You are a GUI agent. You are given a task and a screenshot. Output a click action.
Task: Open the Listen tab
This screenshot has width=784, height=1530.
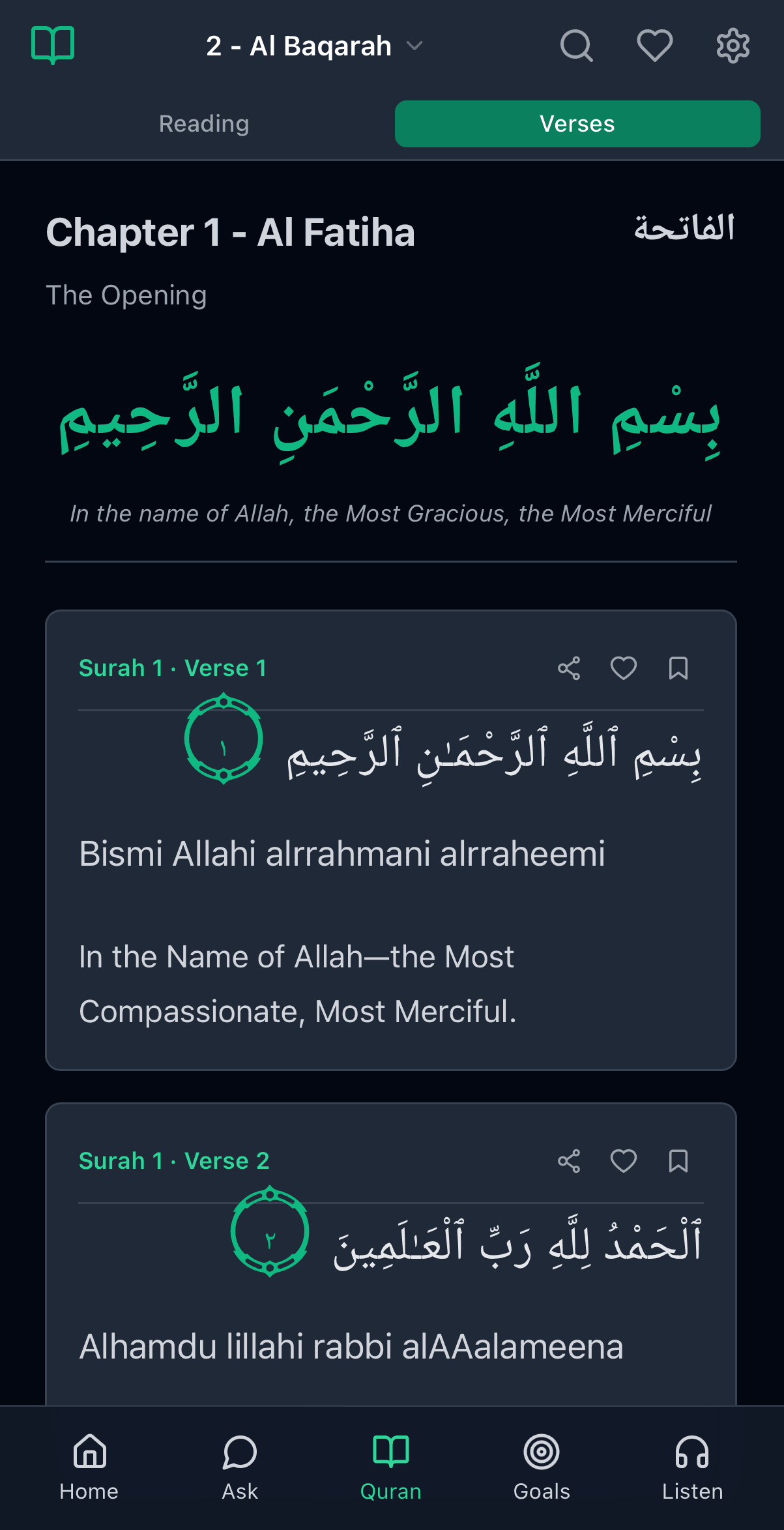(692, 1468)
